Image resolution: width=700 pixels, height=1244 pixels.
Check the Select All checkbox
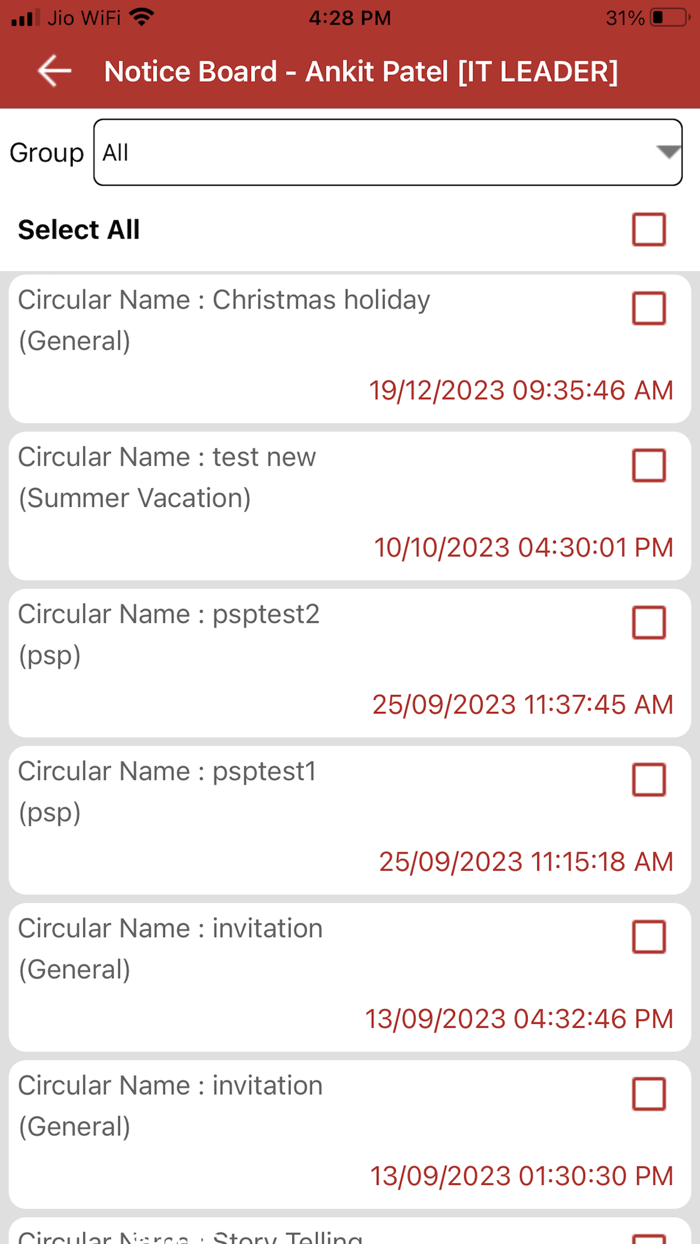pos(649,229)
